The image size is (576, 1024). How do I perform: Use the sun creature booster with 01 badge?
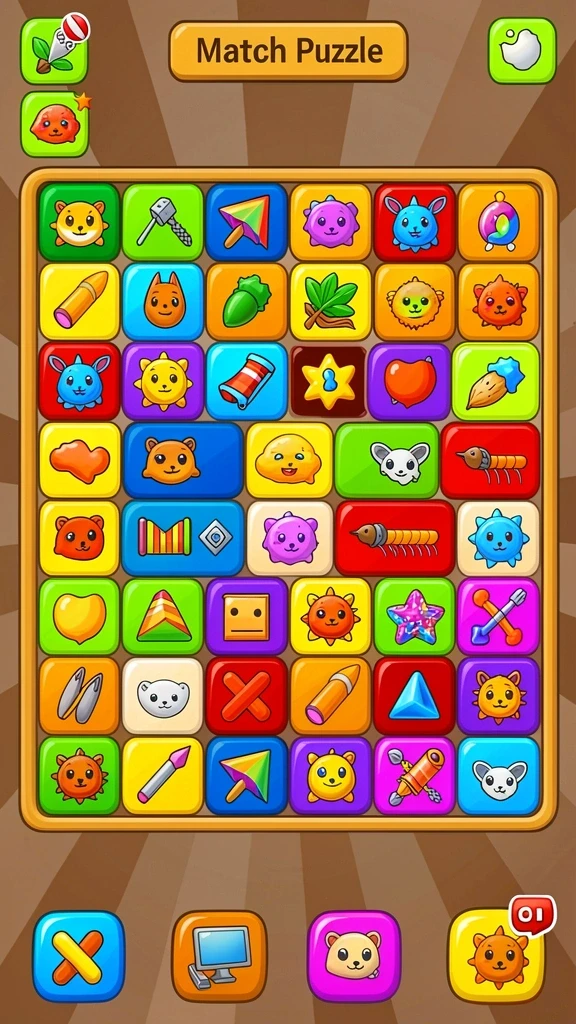[496, 956]
